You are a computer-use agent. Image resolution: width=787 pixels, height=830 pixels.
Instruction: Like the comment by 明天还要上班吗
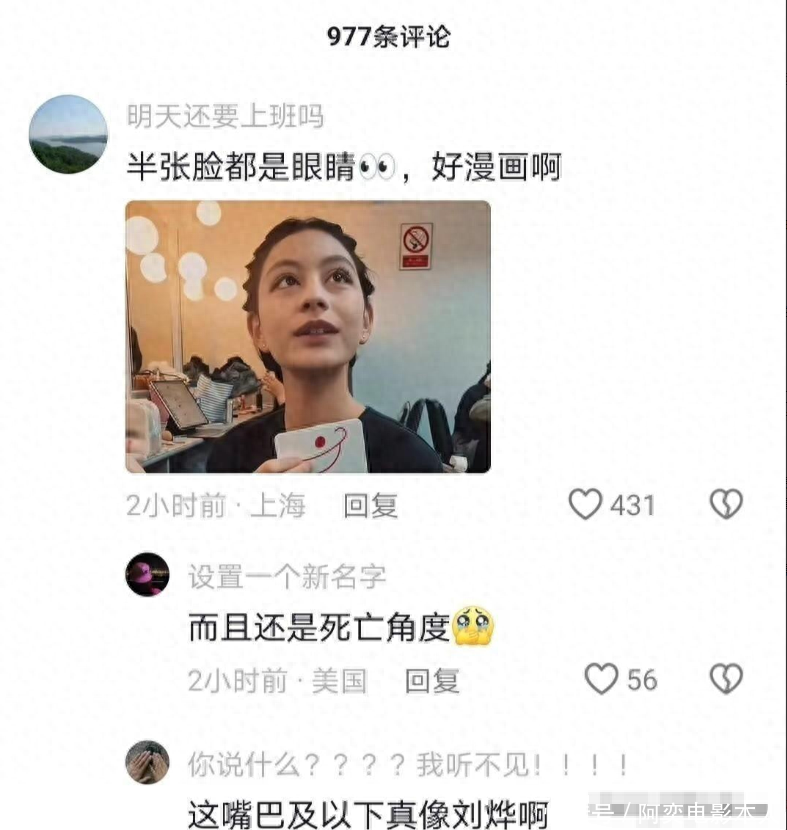point(586,504)
